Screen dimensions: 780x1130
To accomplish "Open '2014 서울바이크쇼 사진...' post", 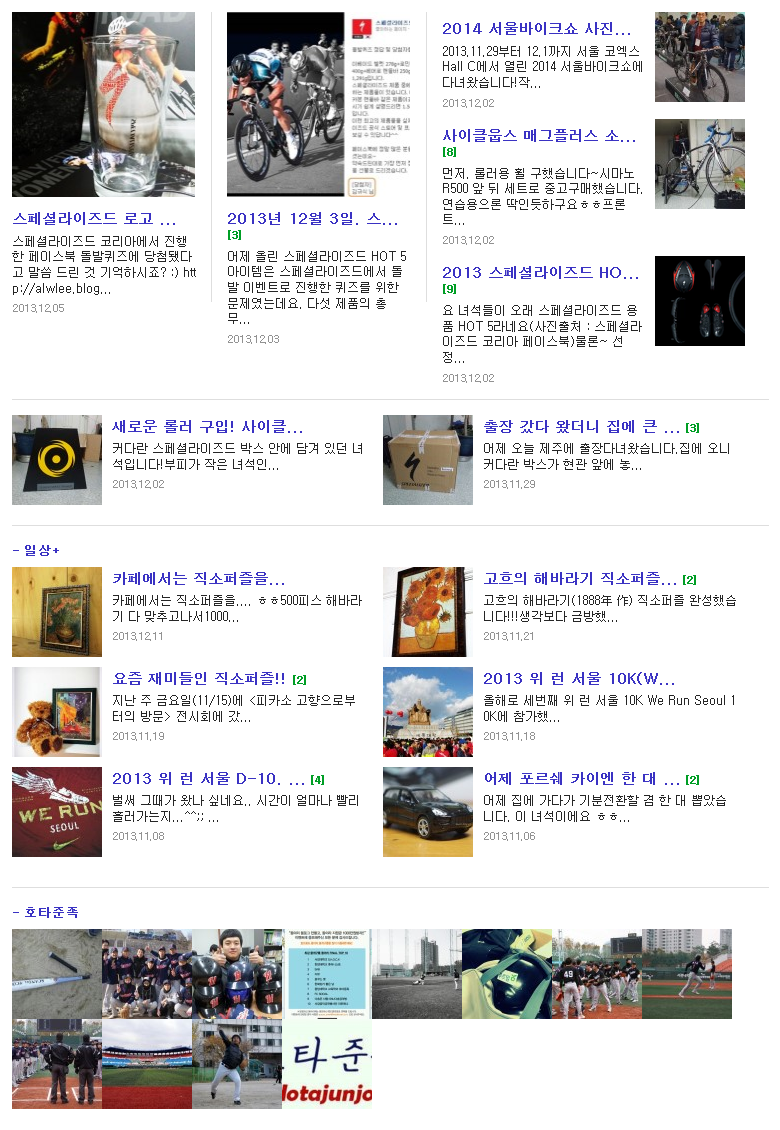I will click(x=536, y=29).
